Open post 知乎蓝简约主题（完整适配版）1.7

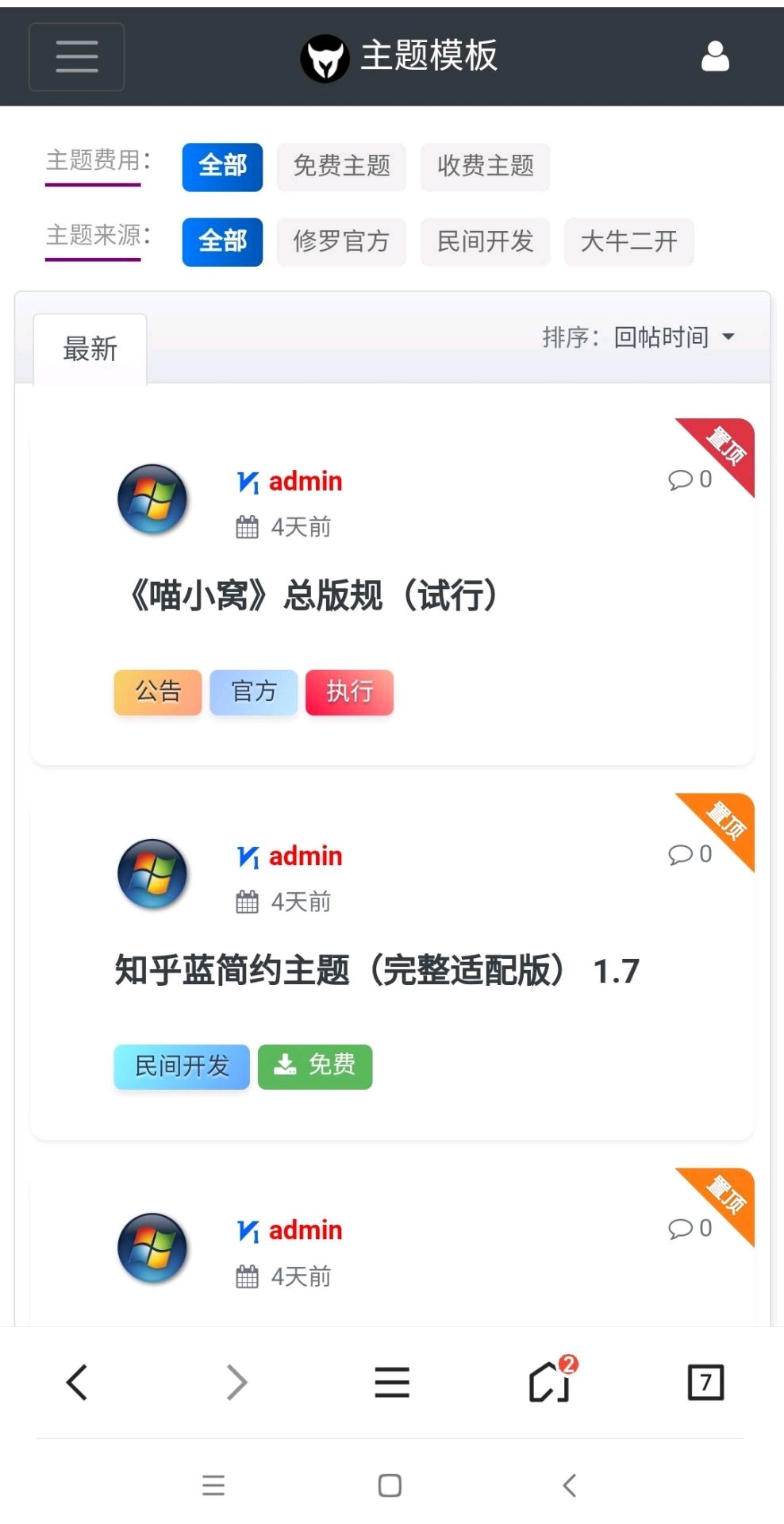coord(377,970)
